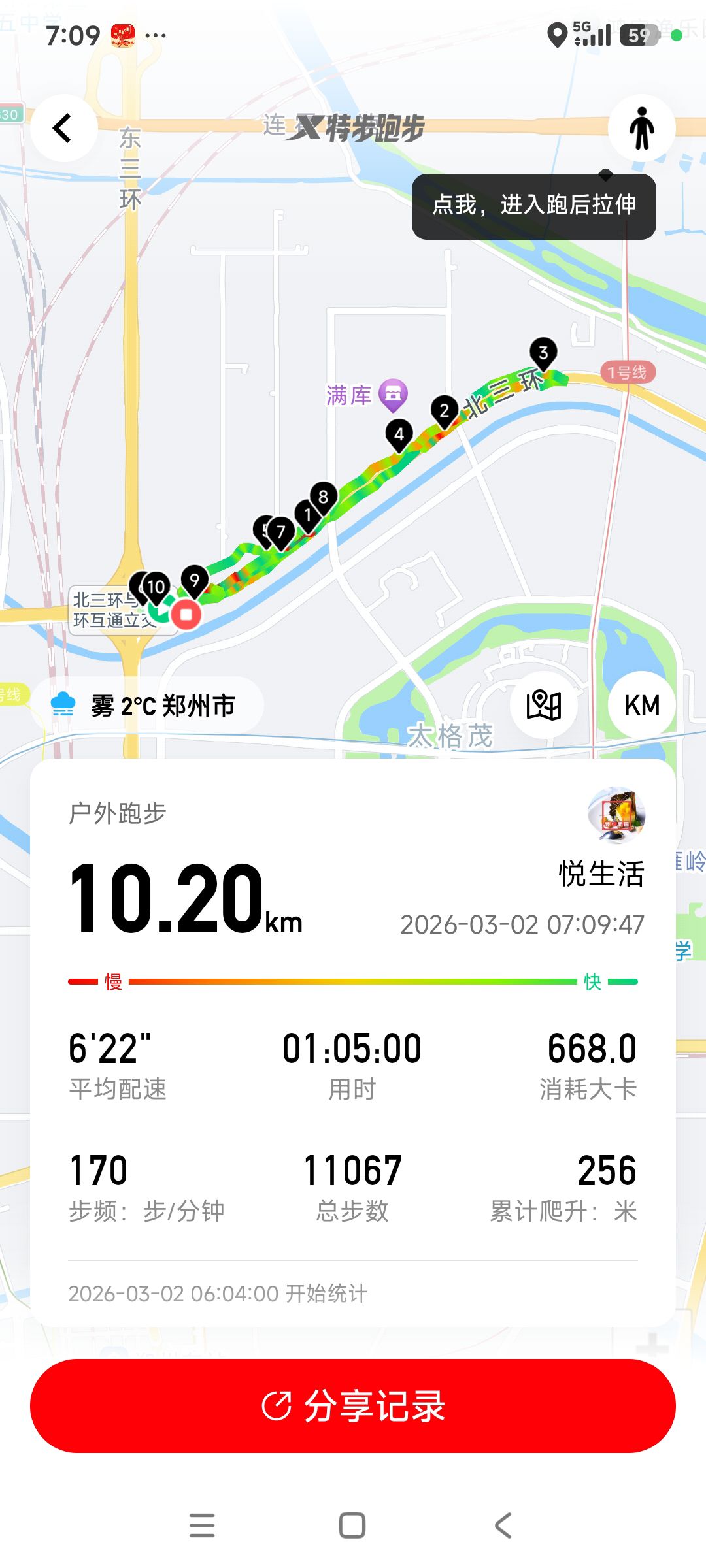706x1568 pixels.
Task: Switch the map display with the map icon
Action: [x=543, y=705]
